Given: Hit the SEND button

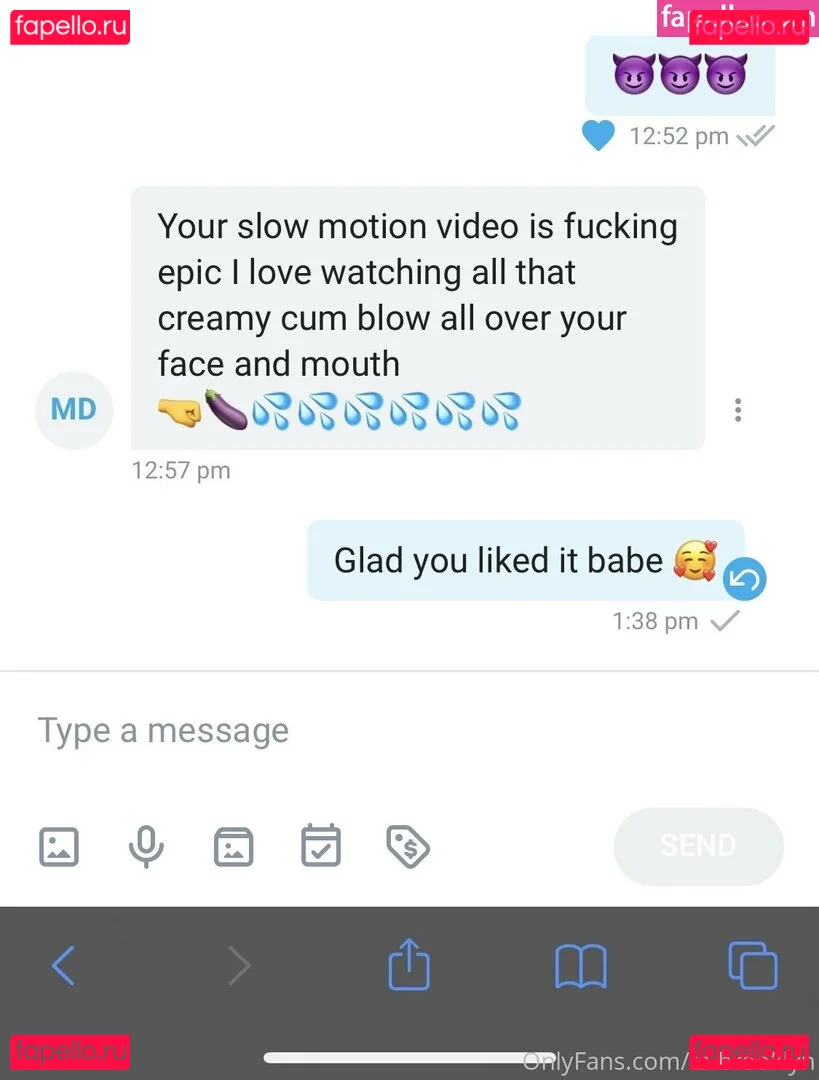Looking at the screenshot, I should [698, 846].
